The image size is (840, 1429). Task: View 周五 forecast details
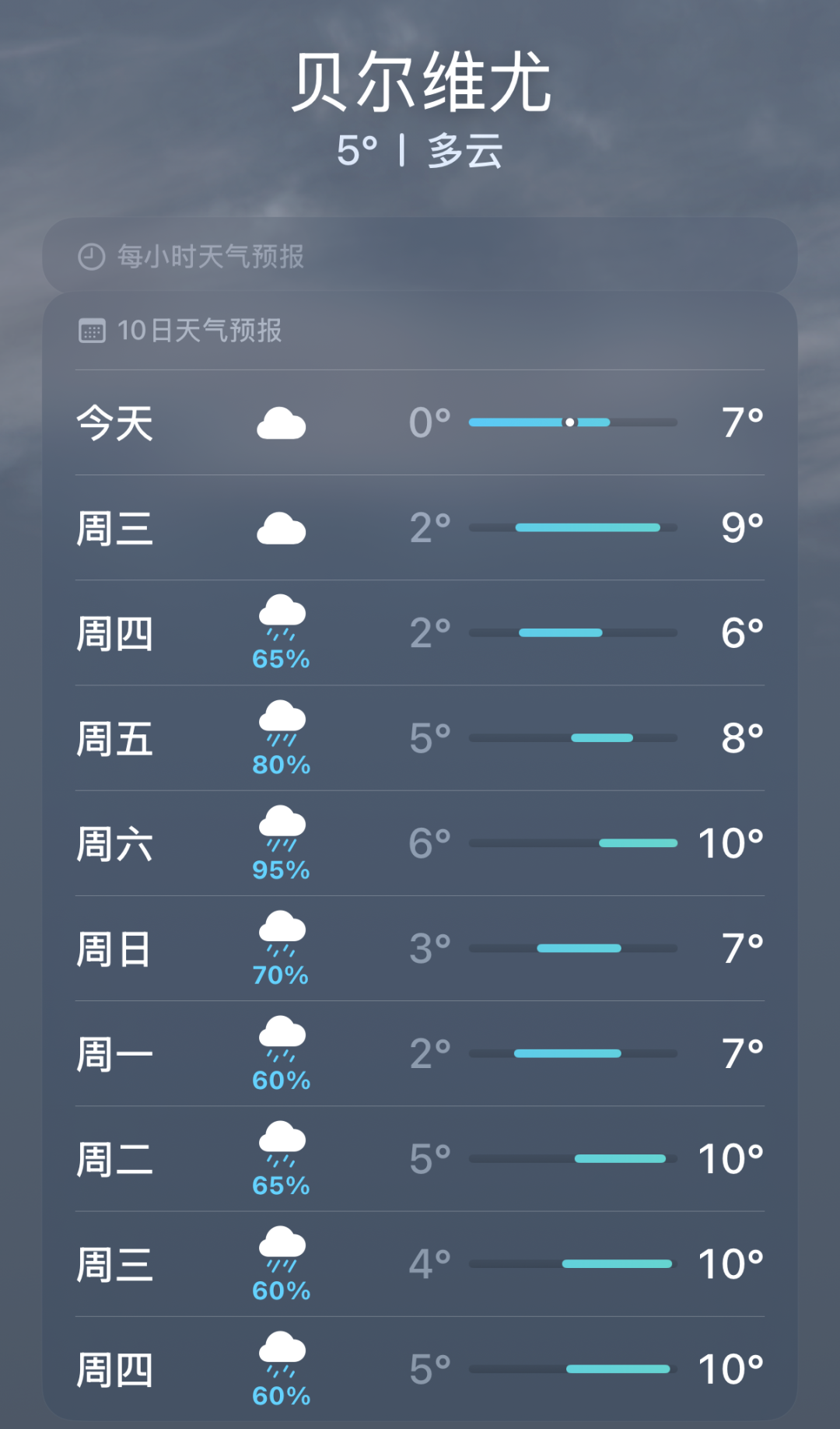click(x=420, y=738)
